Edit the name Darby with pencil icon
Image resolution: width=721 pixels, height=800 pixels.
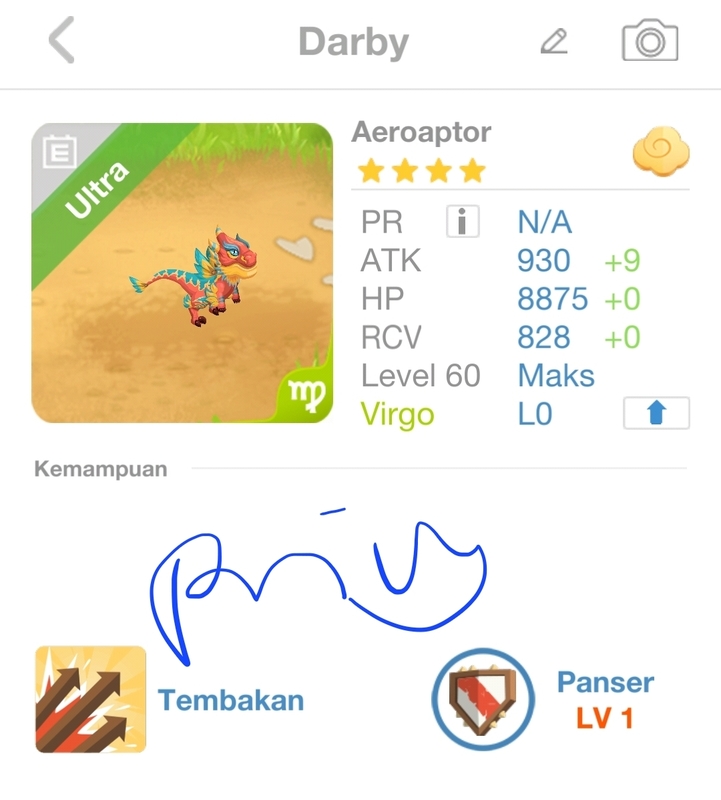coord(553,42)
